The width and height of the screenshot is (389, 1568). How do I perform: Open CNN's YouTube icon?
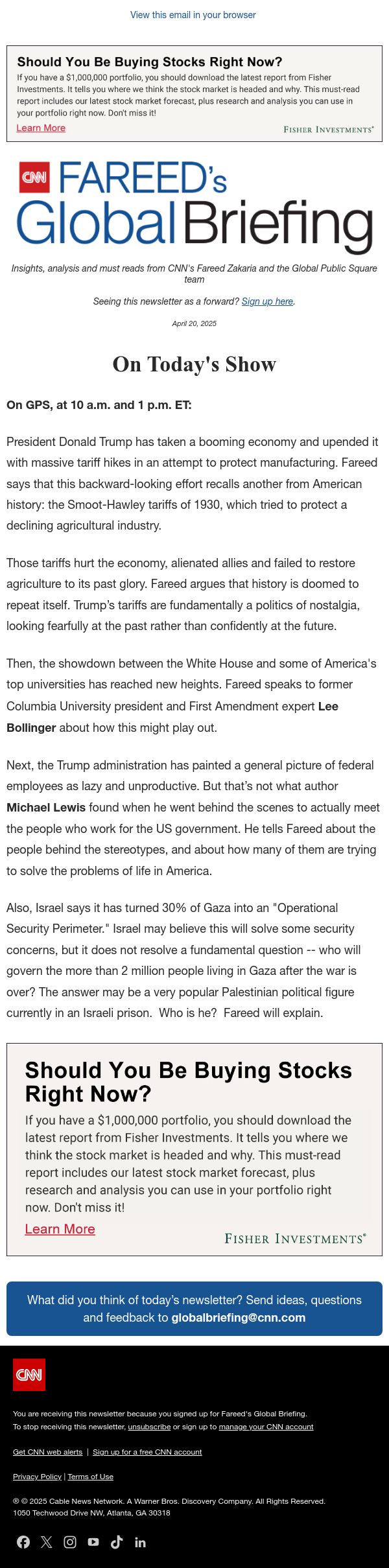93,1541
